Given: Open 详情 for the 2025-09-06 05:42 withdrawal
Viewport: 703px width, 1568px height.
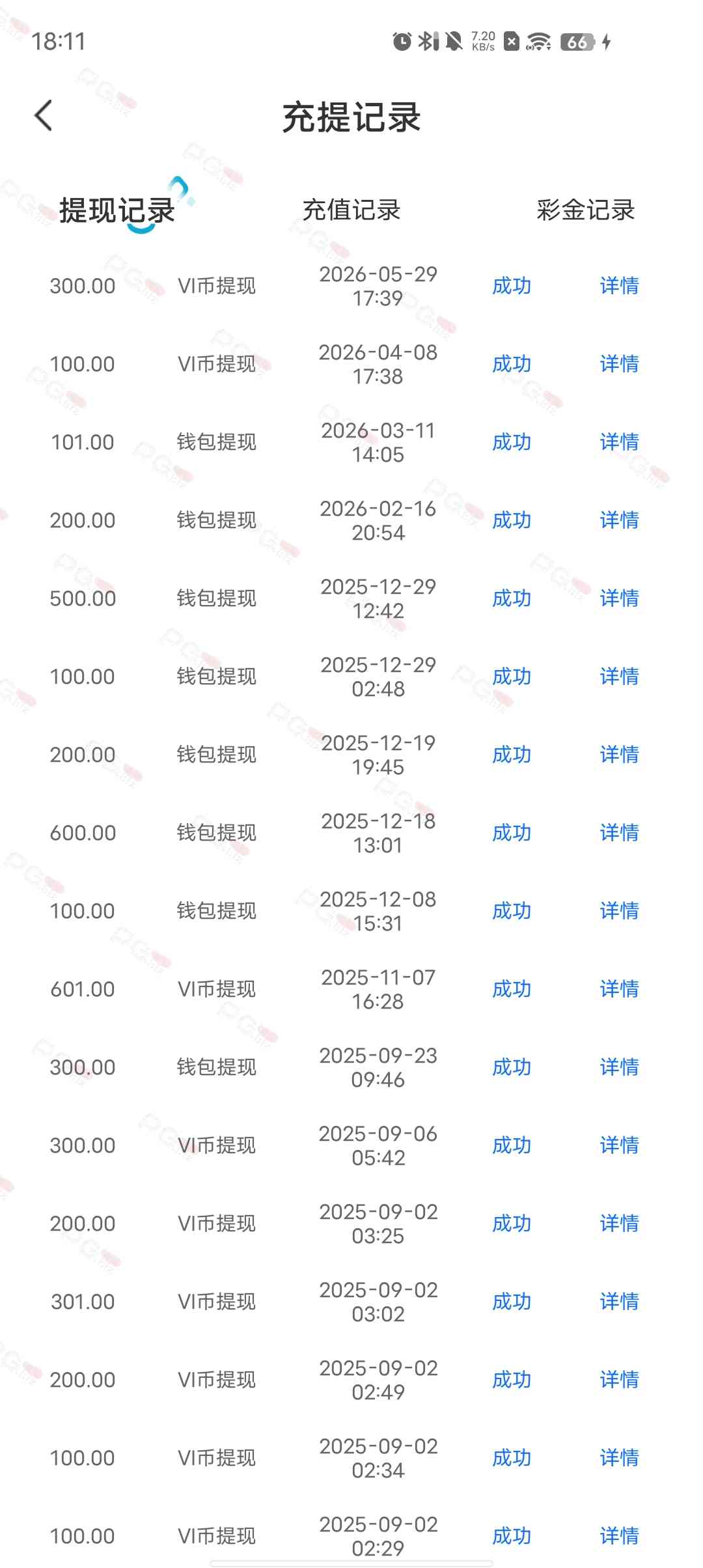Looking at the screenshot, I should (619, 1145).
